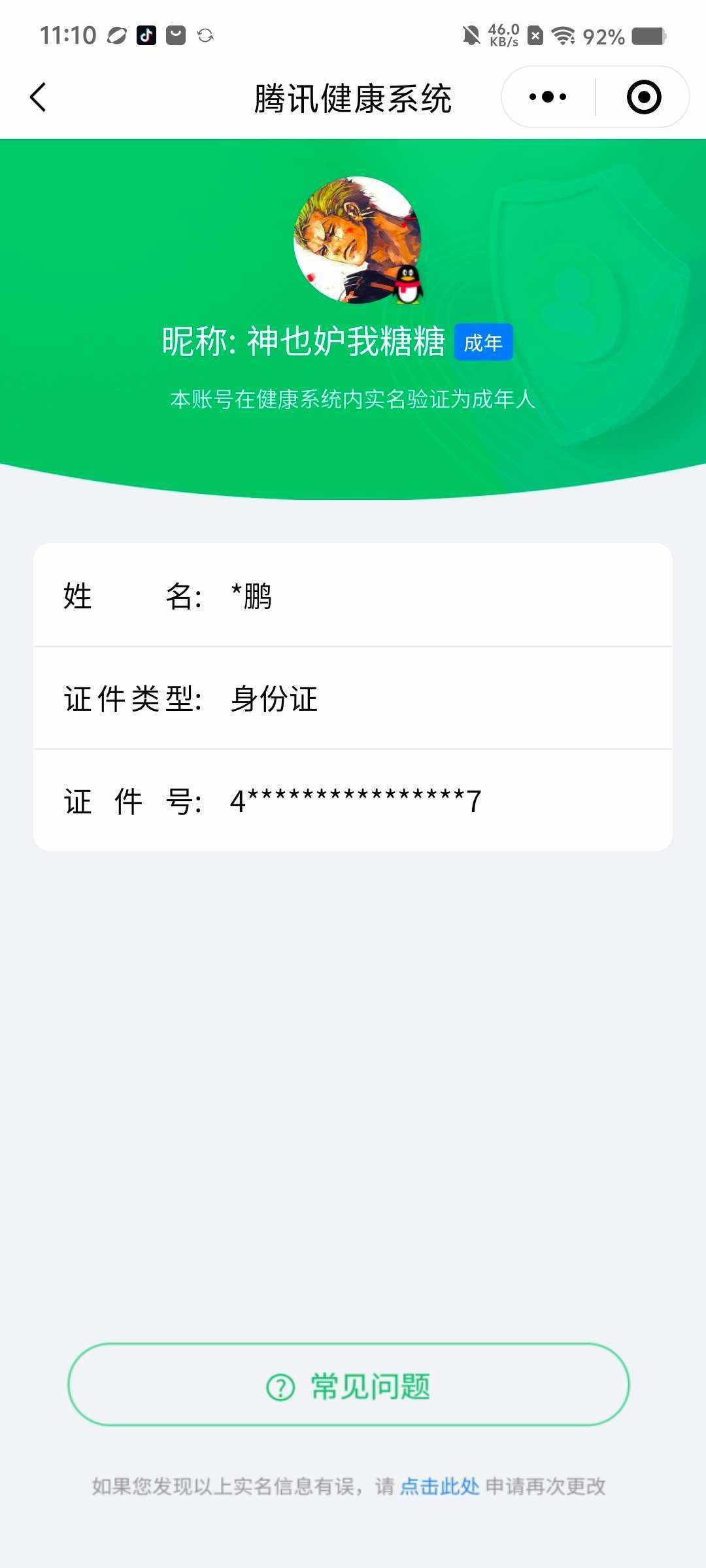706x1568 pixels.
Task: Tap the masked name *鹏 field
Action: click(x=252, y=596)
